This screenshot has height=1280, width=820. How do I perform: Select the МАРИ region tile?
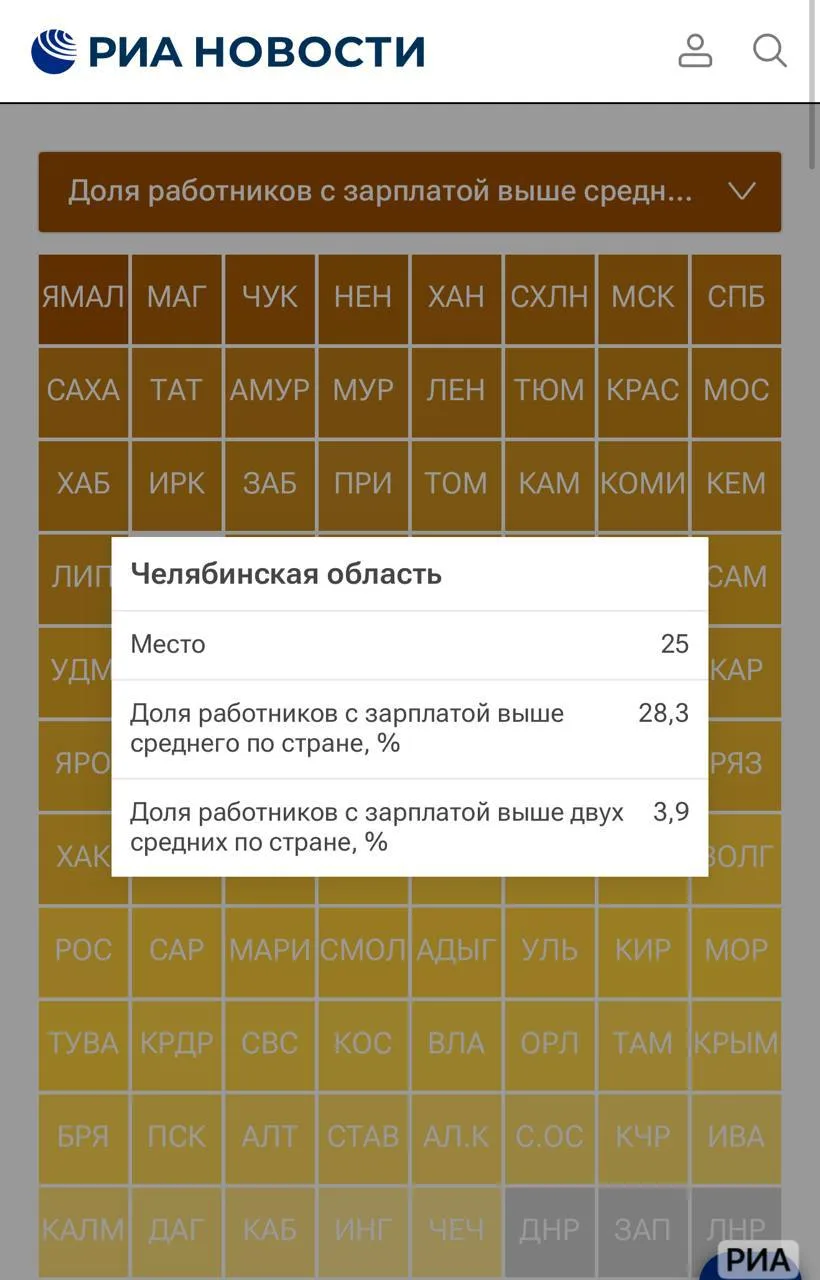[270, 951]
